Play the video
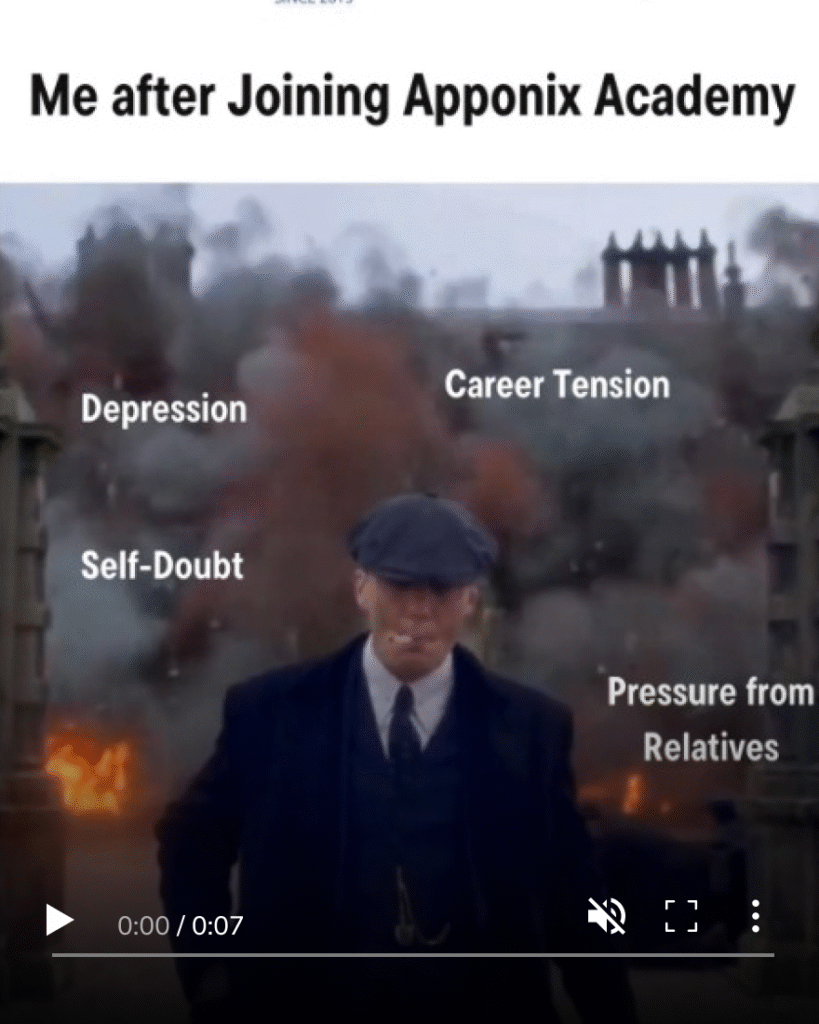This screenshot has height=1024, width=819. 59,920
